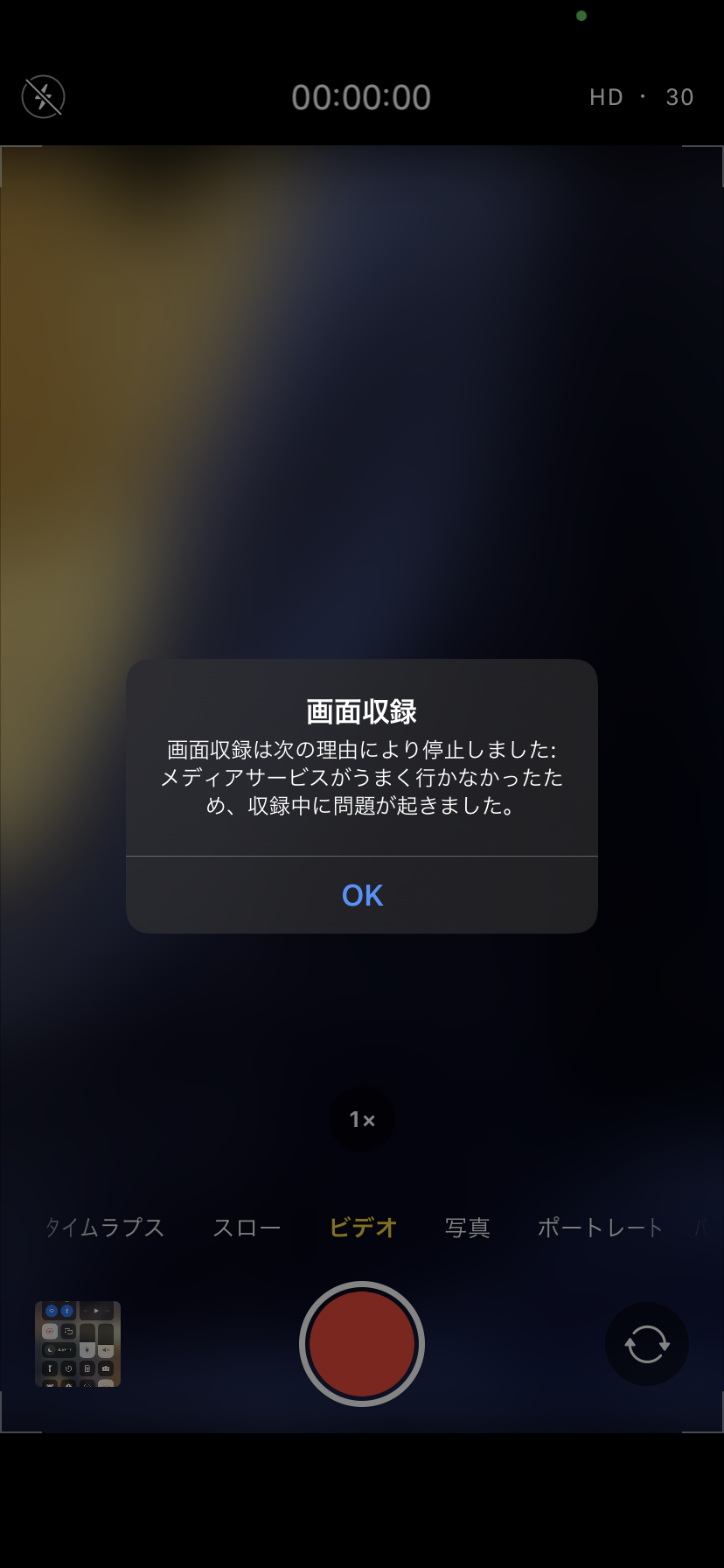This screenshot has height=1568, width=724.
Task: Switch to スロー mode
Action: [247, 1228]
